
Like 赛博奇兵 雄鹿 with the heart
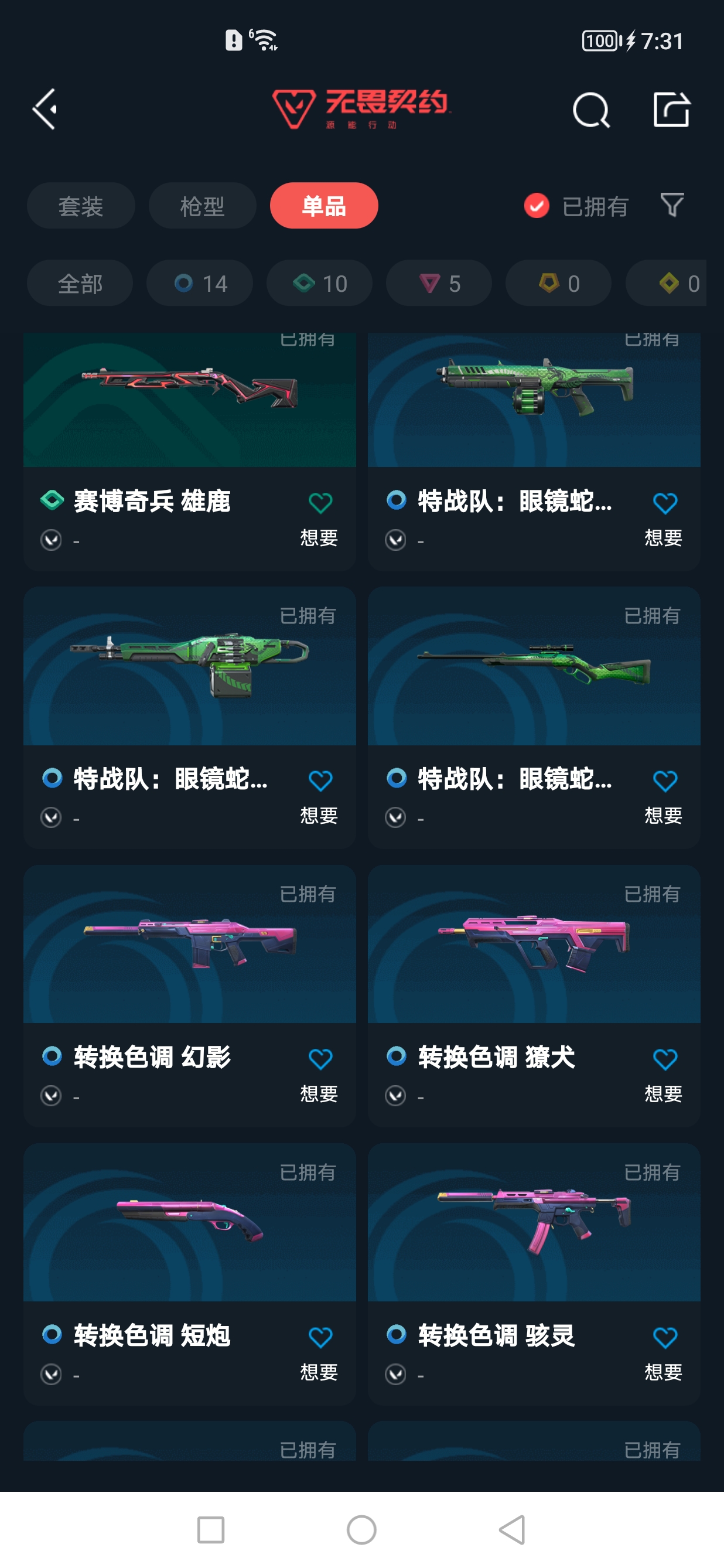pyautogui.click(x=320, y=503)
